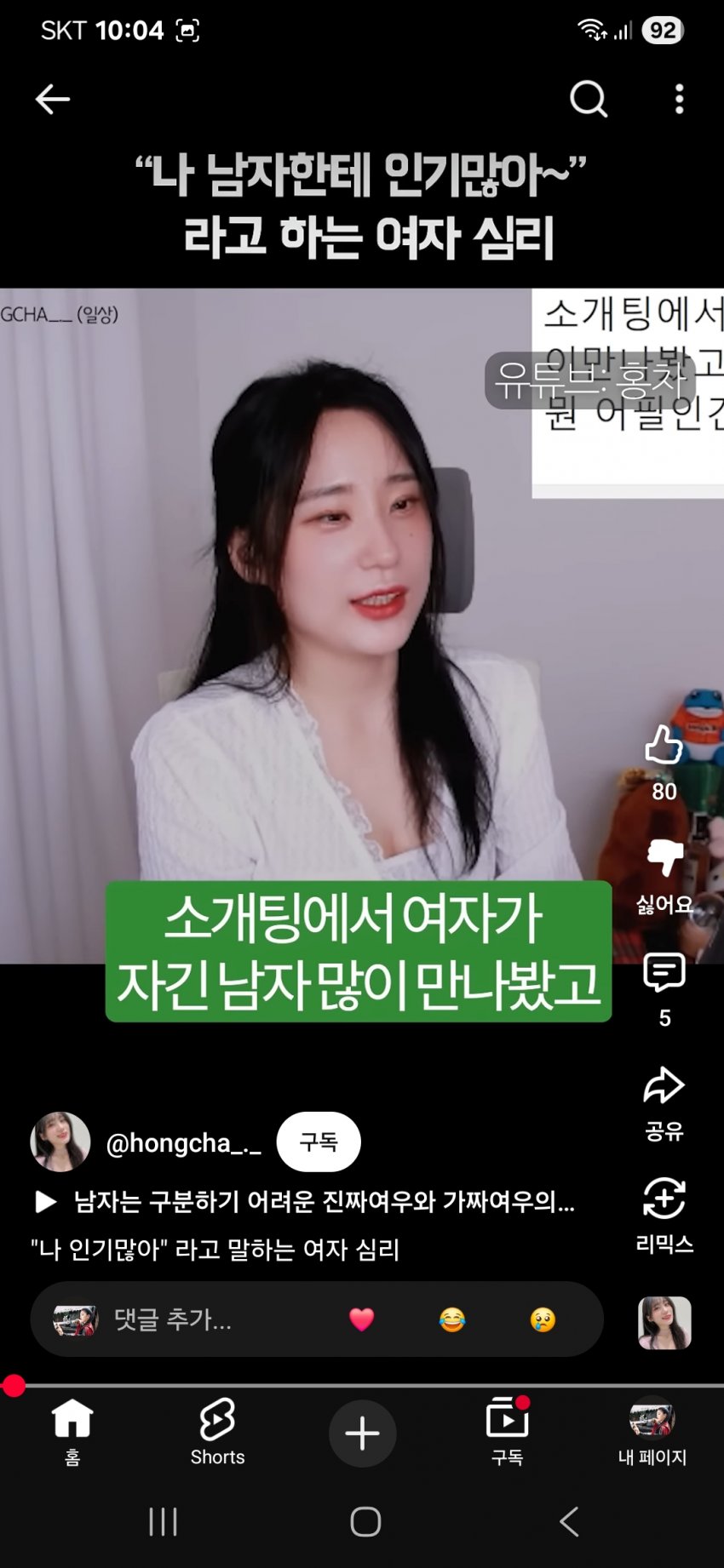Open search from the top bar
Image resolution: width=724 pixels, height=1568 pixels.
(x=588, y=100)
